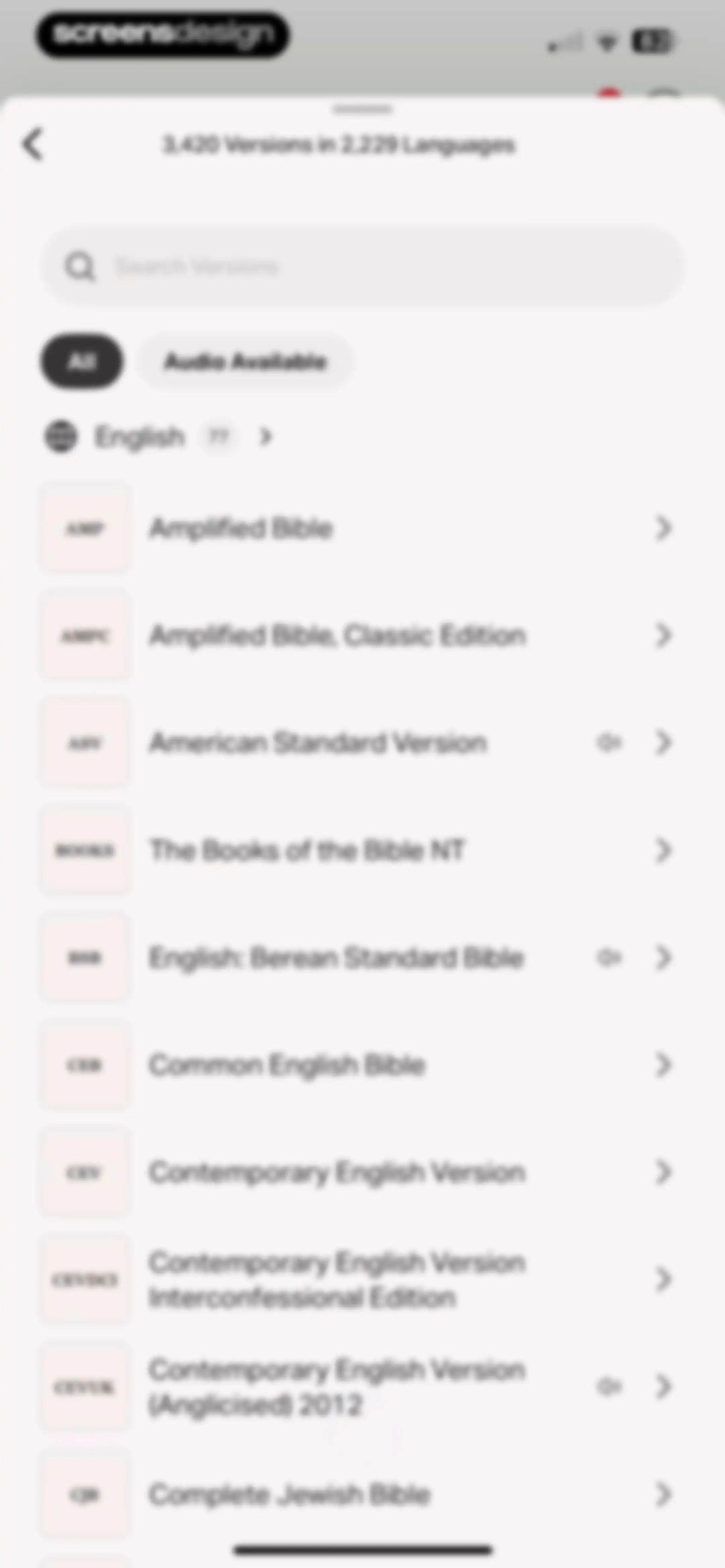Filter by Audio Available
The height and width of the screenshot is (1568, 725).
(245, 362)
